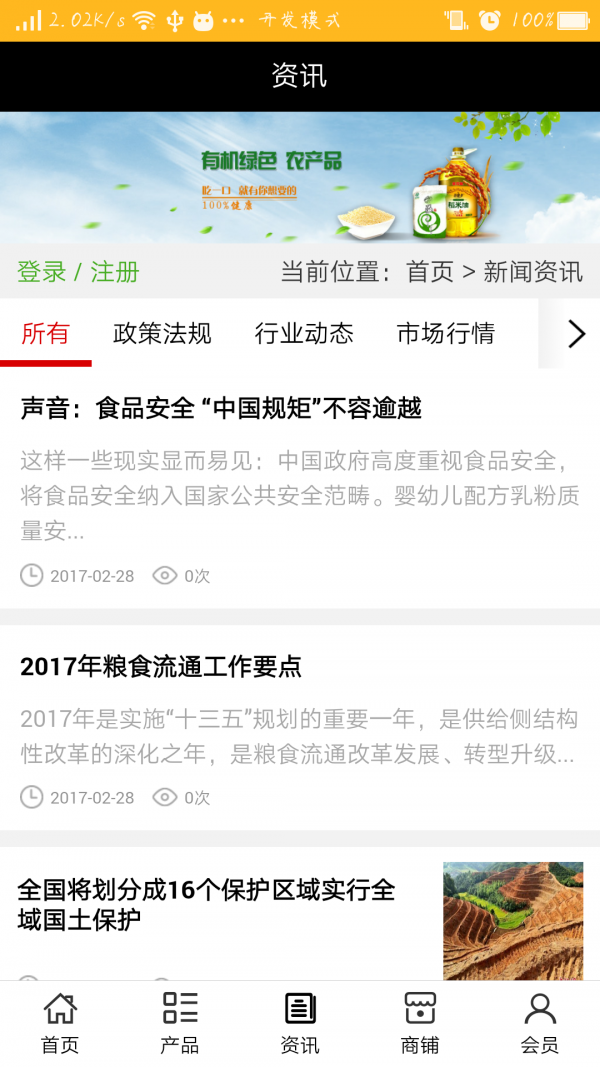Open the 会员 member tab
600x1067 pixels.
coord(540,1023)
